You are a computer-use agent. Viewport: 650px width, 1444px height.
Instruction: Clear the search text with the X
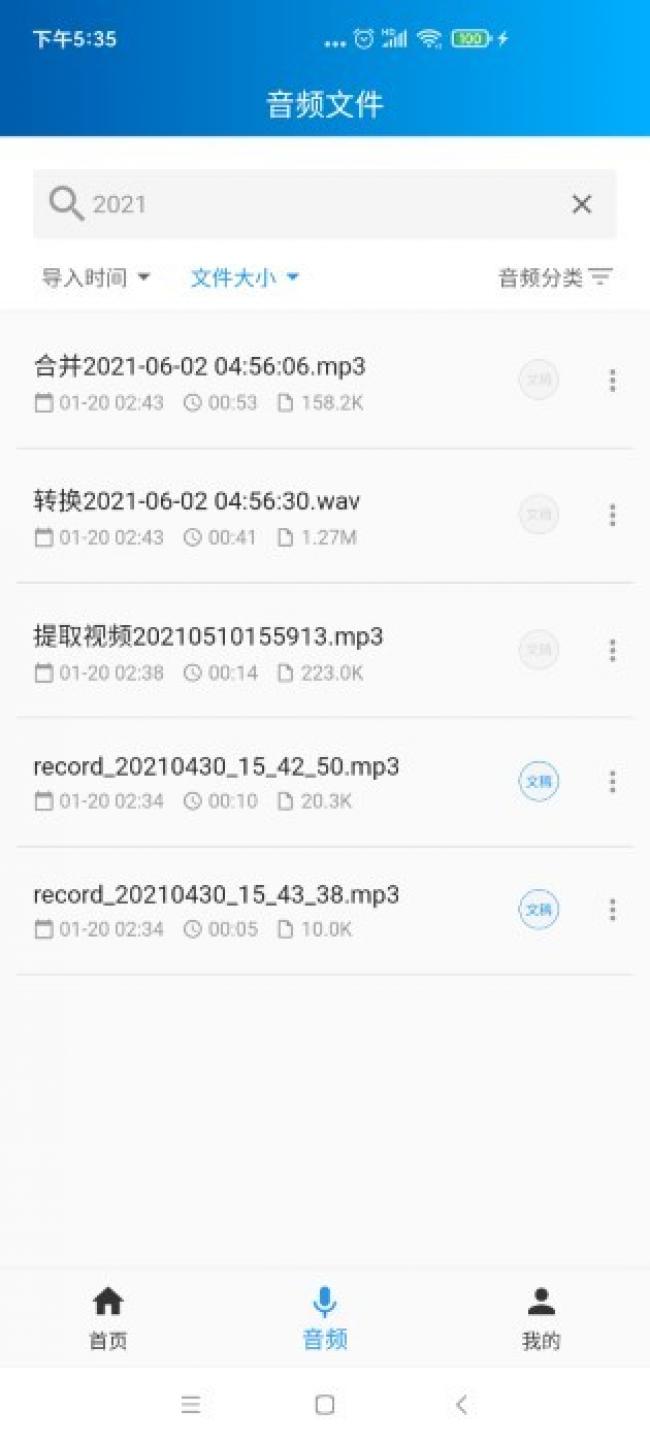click(581, 205)
